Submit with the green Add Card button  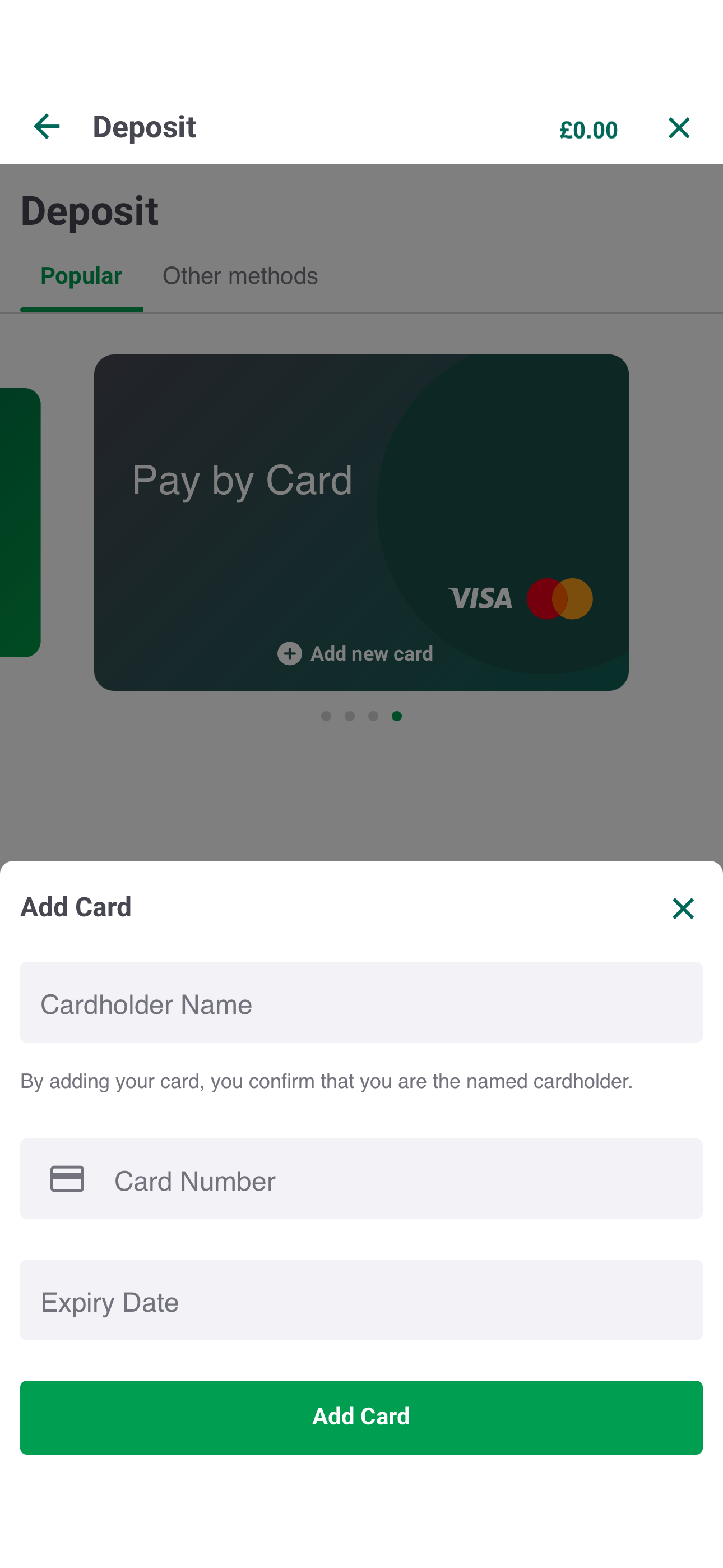(x=361, y=1417)
